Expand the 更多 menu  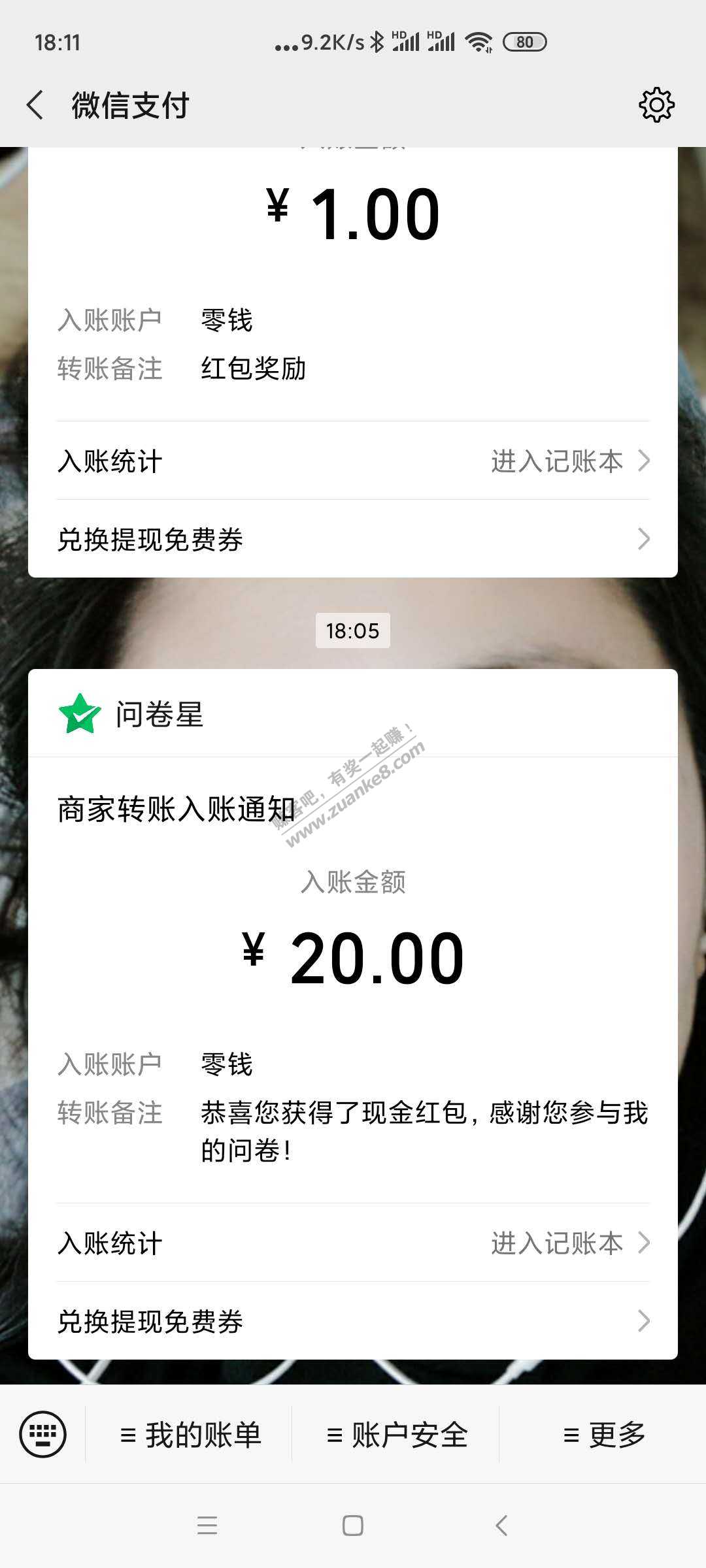coord(603,1435)
